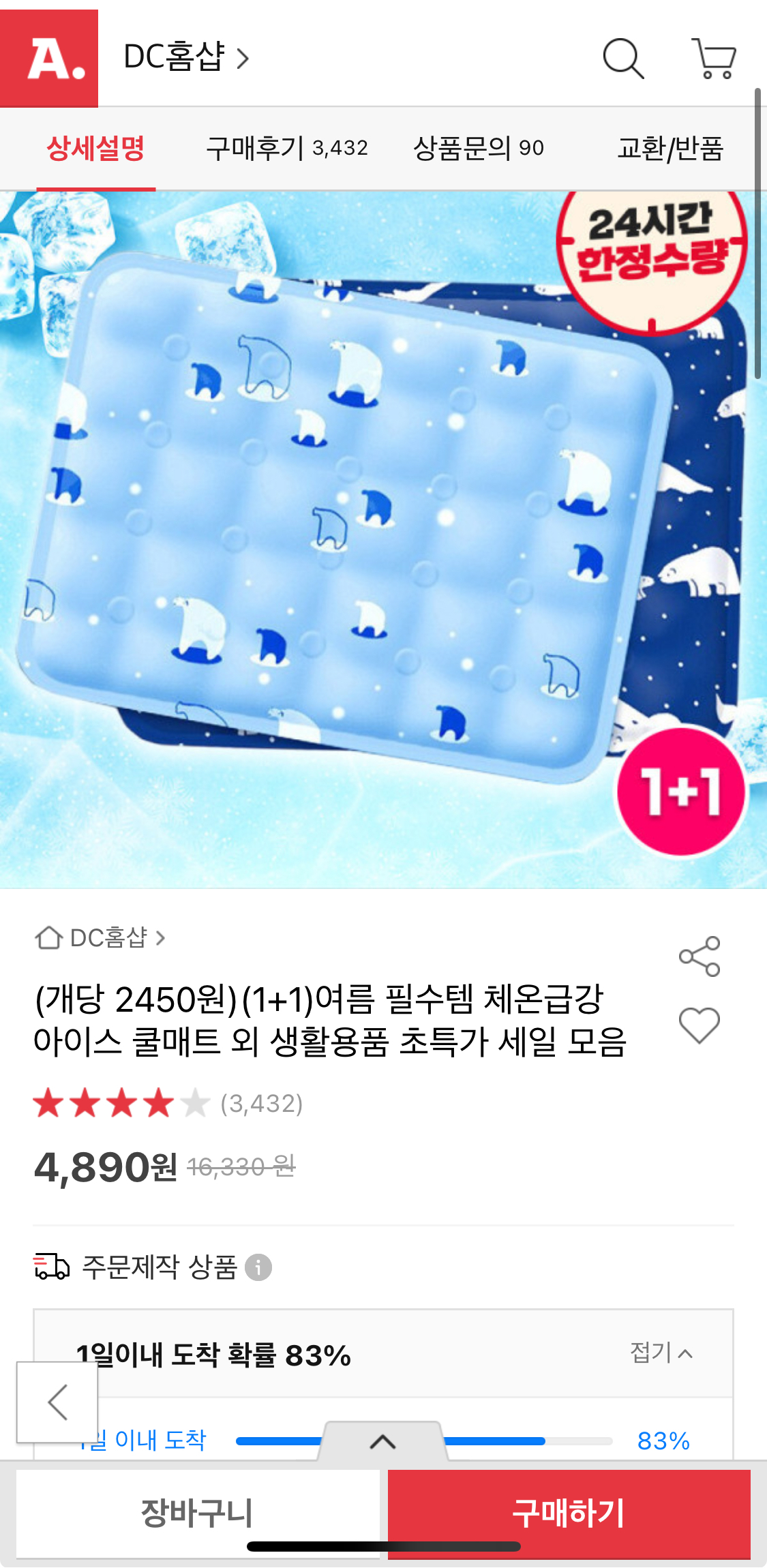This screenshot has height=1568, width=767.
Task: Switch to the 상품문의 tab
Action: coord(478,148)
